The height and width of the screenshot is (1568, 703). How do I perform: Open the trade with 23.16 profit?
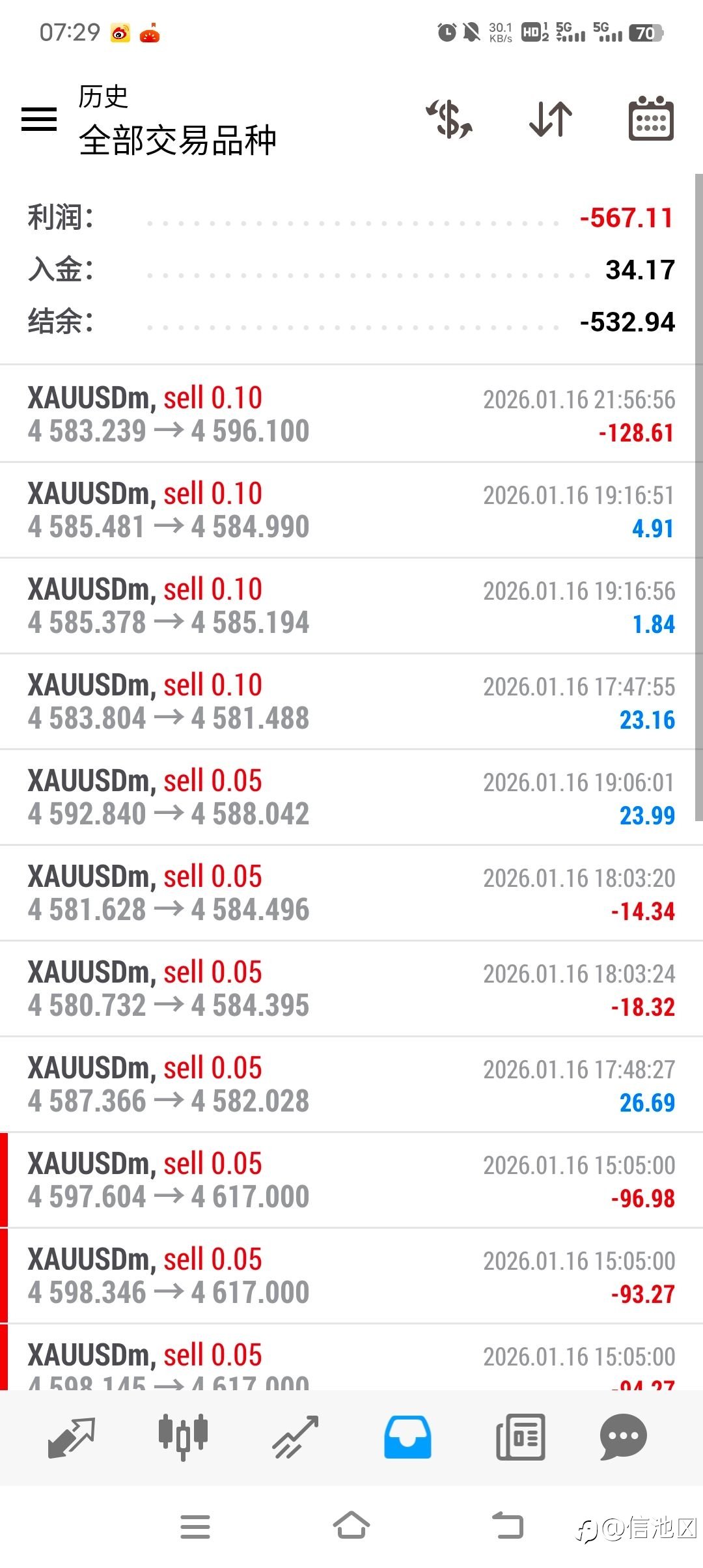[351, 701]
